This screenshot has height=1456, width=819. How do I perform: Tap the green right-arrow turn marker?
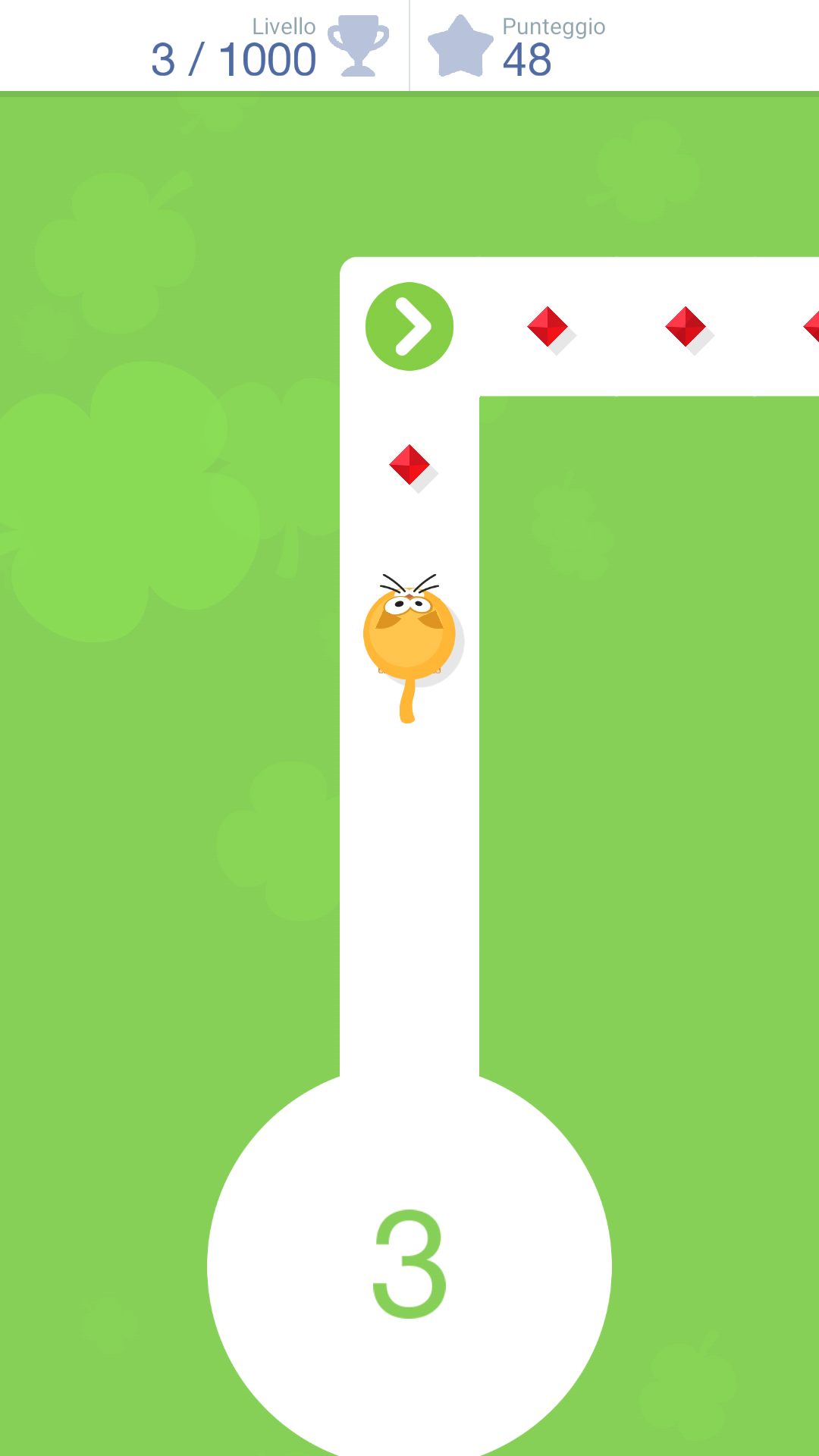(x=409, y=327)
